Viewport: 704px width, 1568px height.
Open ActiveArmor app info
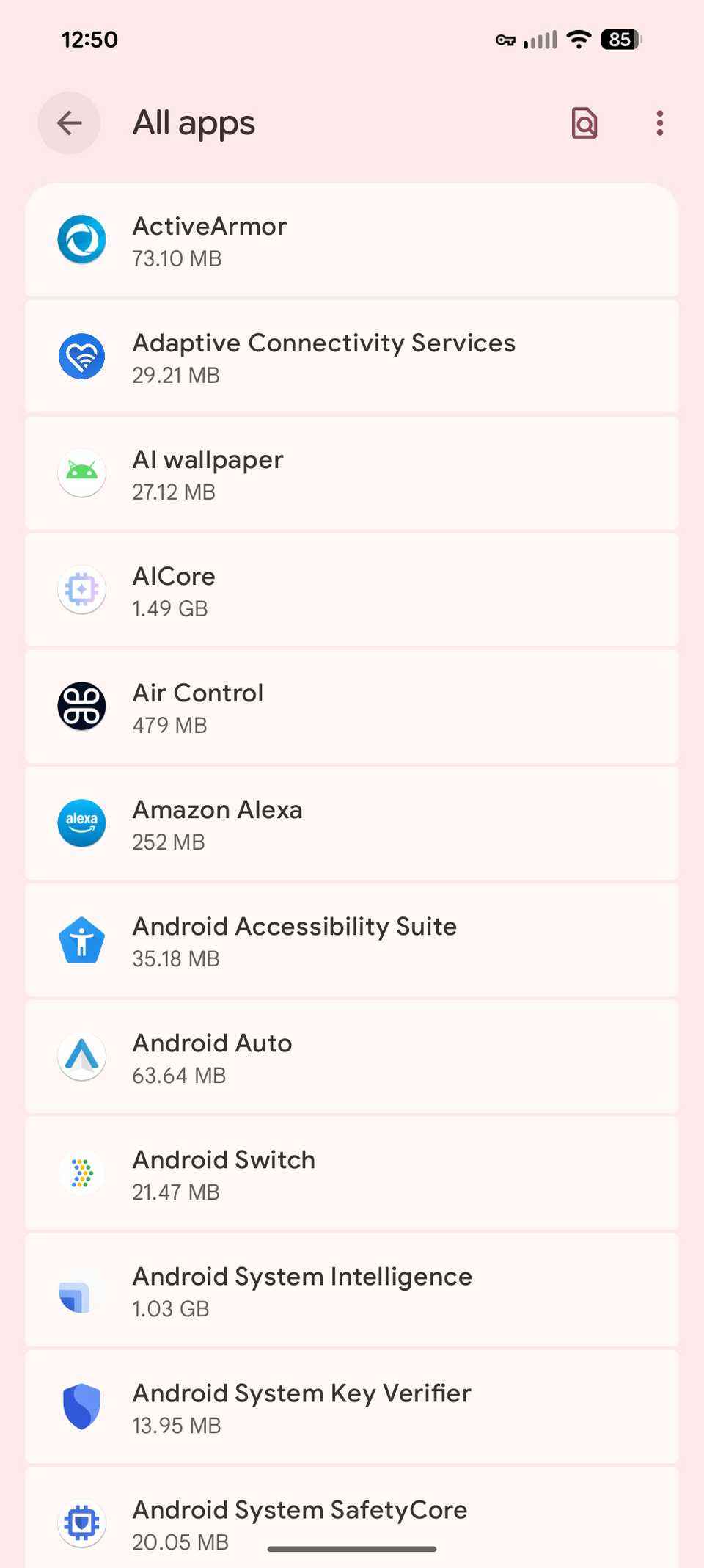(352, 241)
